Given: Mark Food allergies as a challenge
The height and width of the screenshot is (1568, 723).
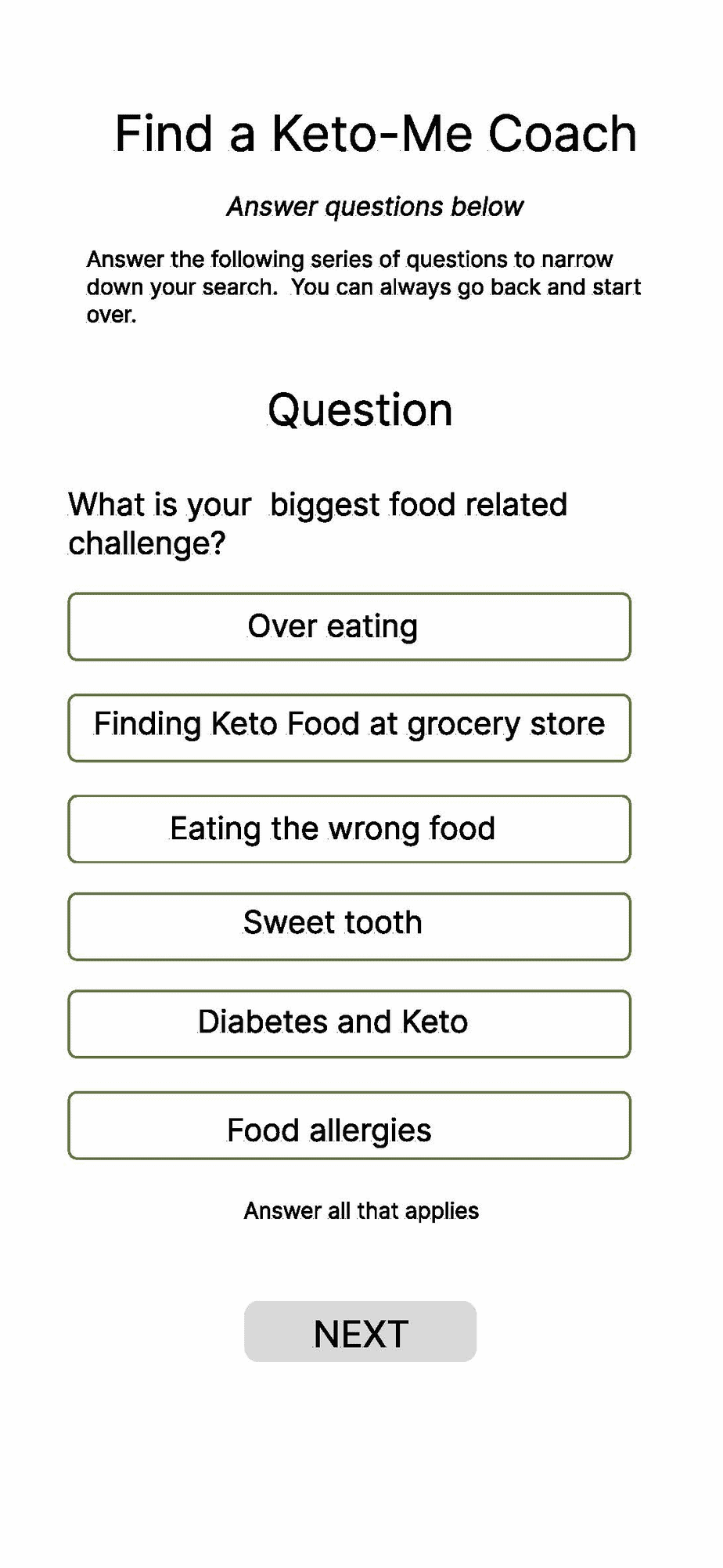Looking at the screenshot, I should (349, 1125).
